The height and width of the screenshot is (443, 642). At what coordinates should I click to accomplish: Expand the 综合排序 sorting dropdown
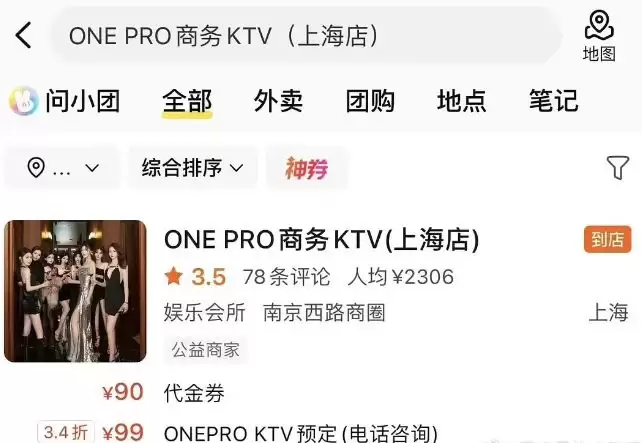coord(192,168)
